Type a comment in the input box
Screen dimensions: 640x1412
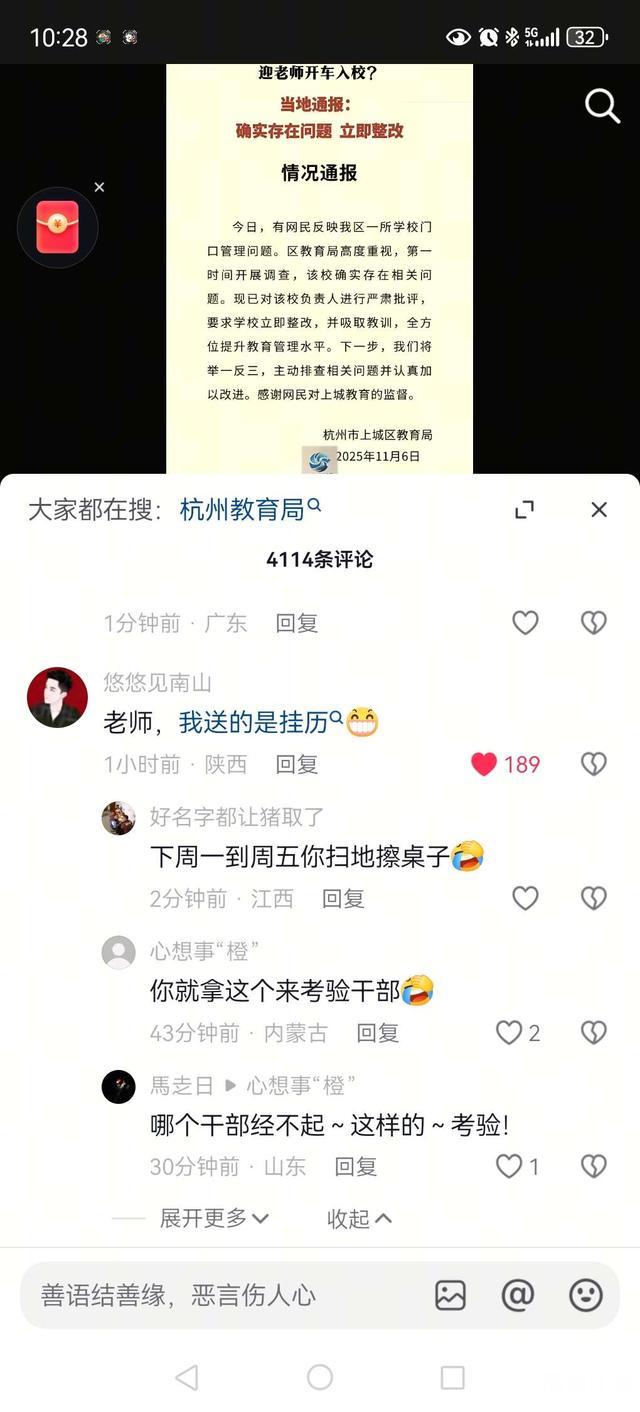pos(220,1296)
